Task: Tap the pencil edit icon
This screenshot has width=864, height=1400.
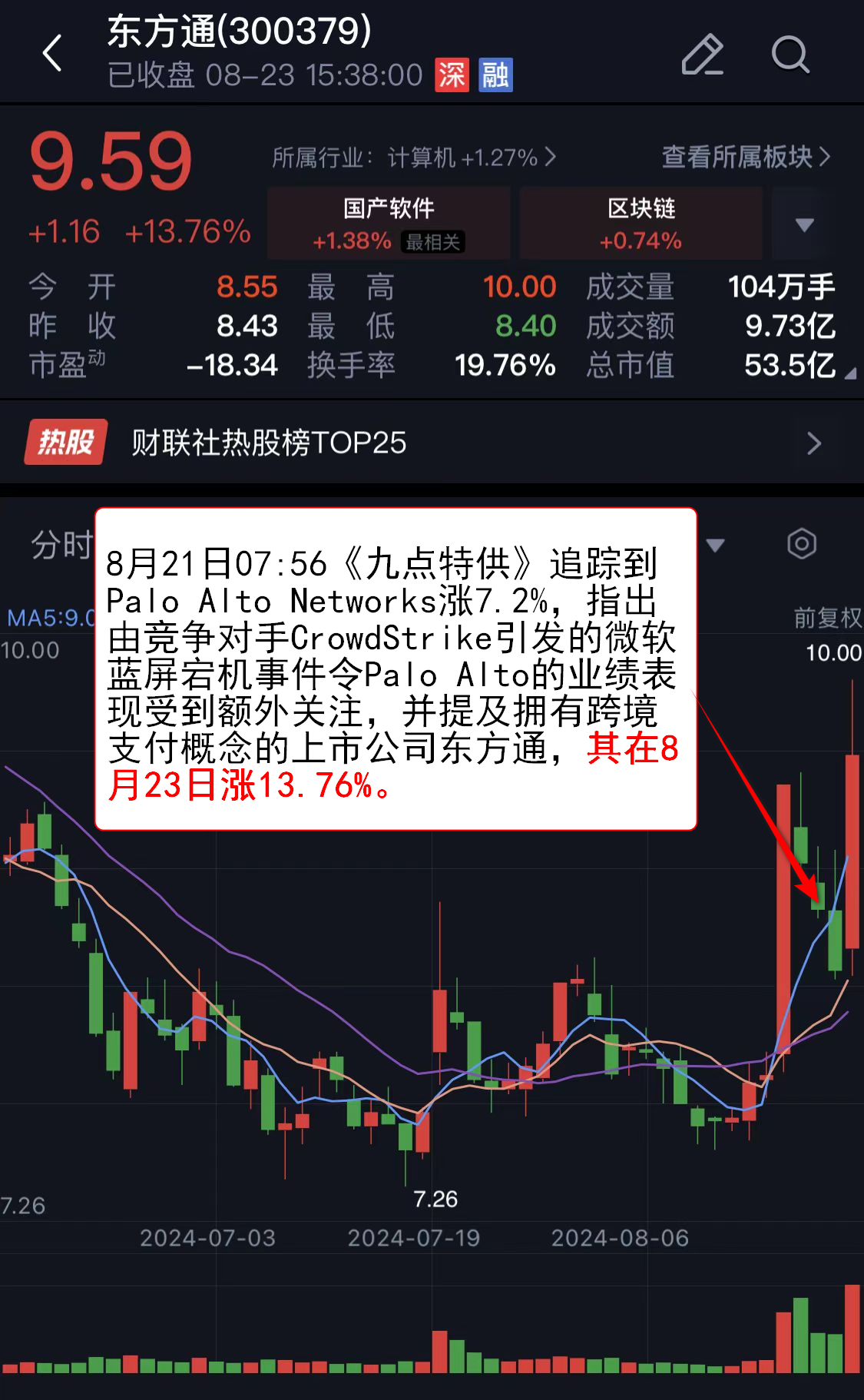Action: [x=702, y=55]
